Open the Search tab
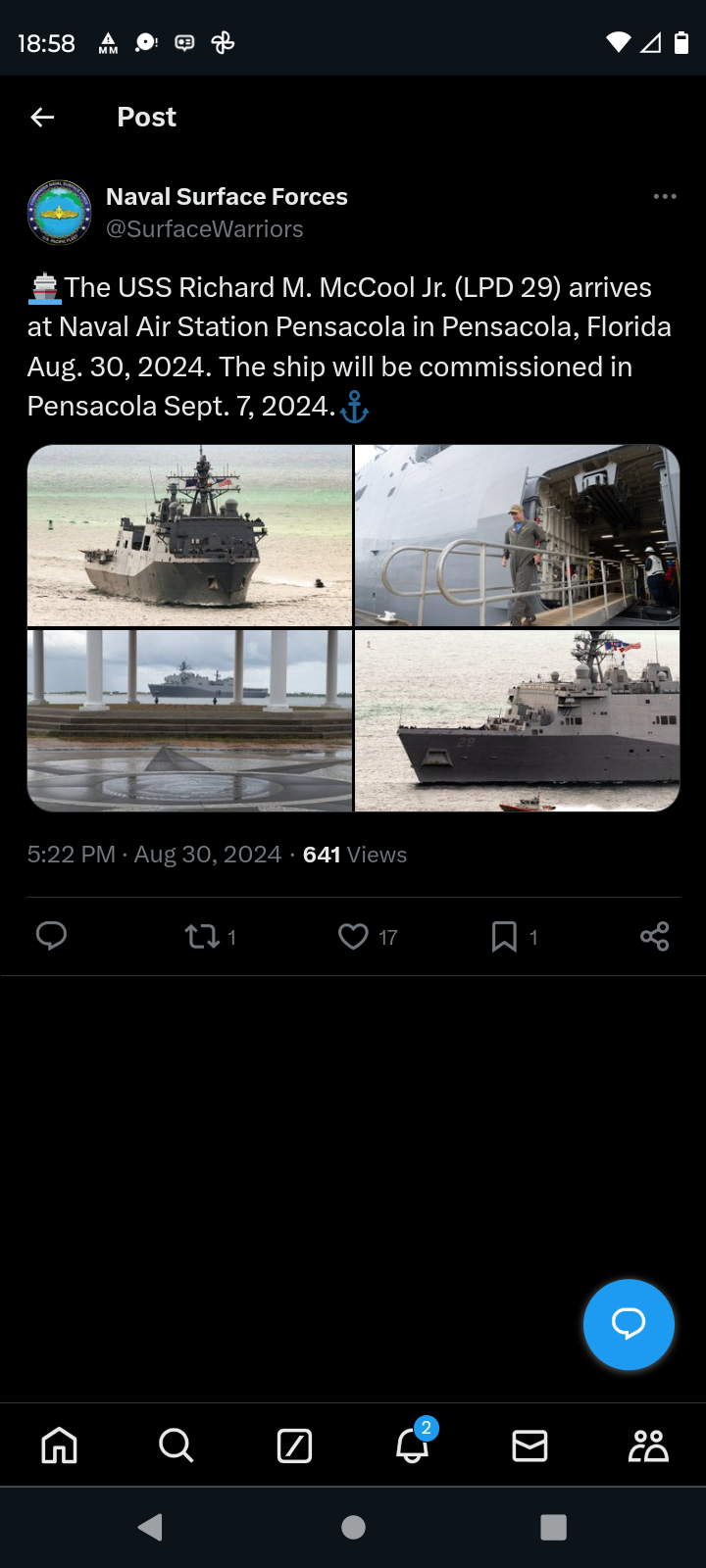Screen dimensions: 706x1568 pyautogui.click(x=176, y=1445)
